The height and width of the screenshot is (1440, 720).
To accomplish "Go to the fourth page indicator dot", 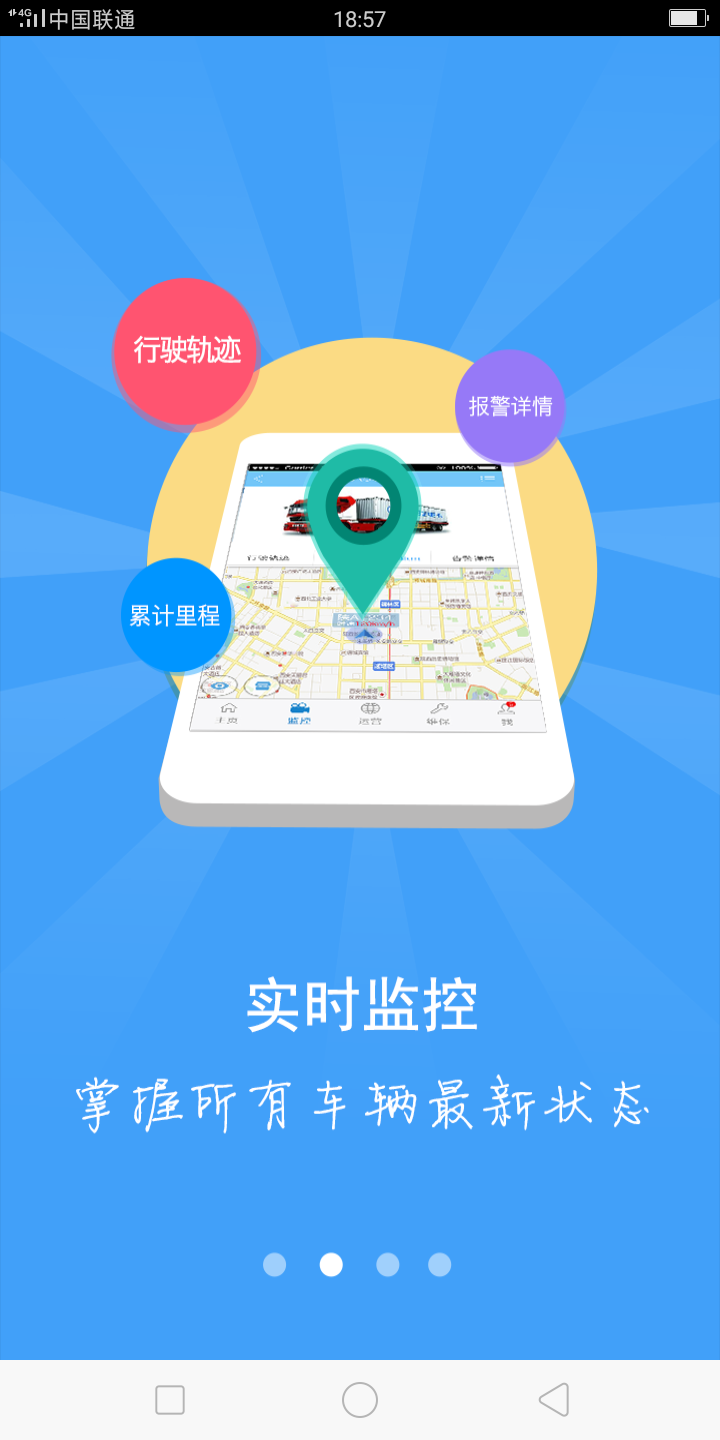I will (x=440, y=1265).
